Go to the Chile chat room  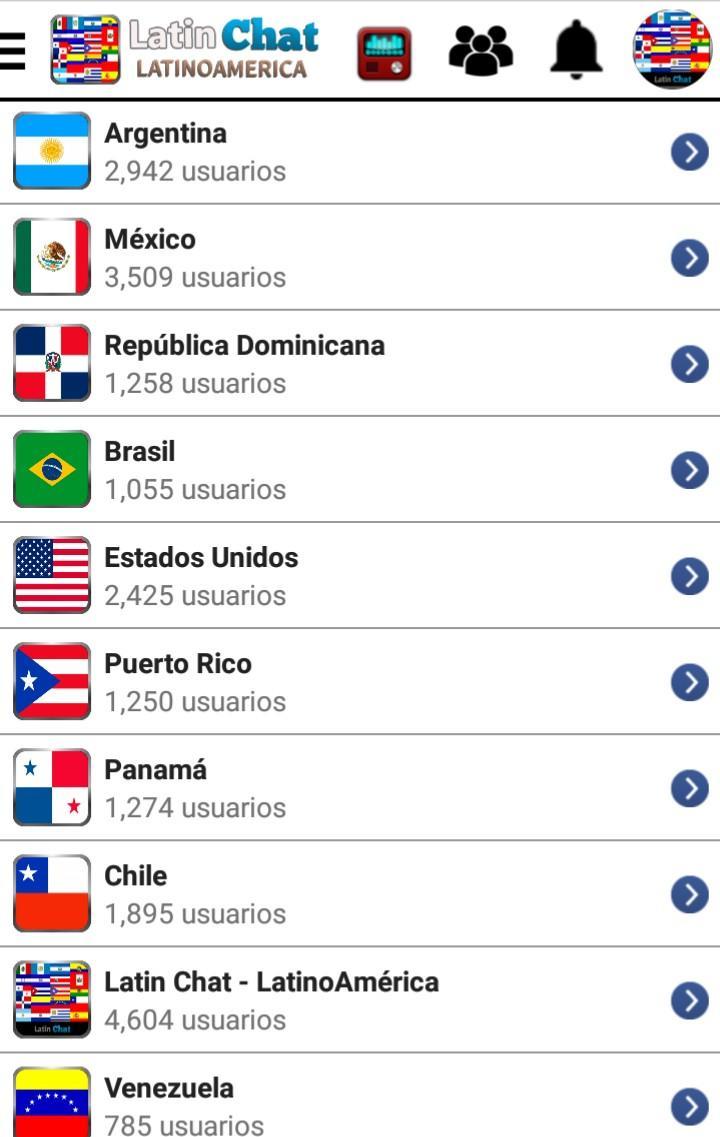point(360,894)
